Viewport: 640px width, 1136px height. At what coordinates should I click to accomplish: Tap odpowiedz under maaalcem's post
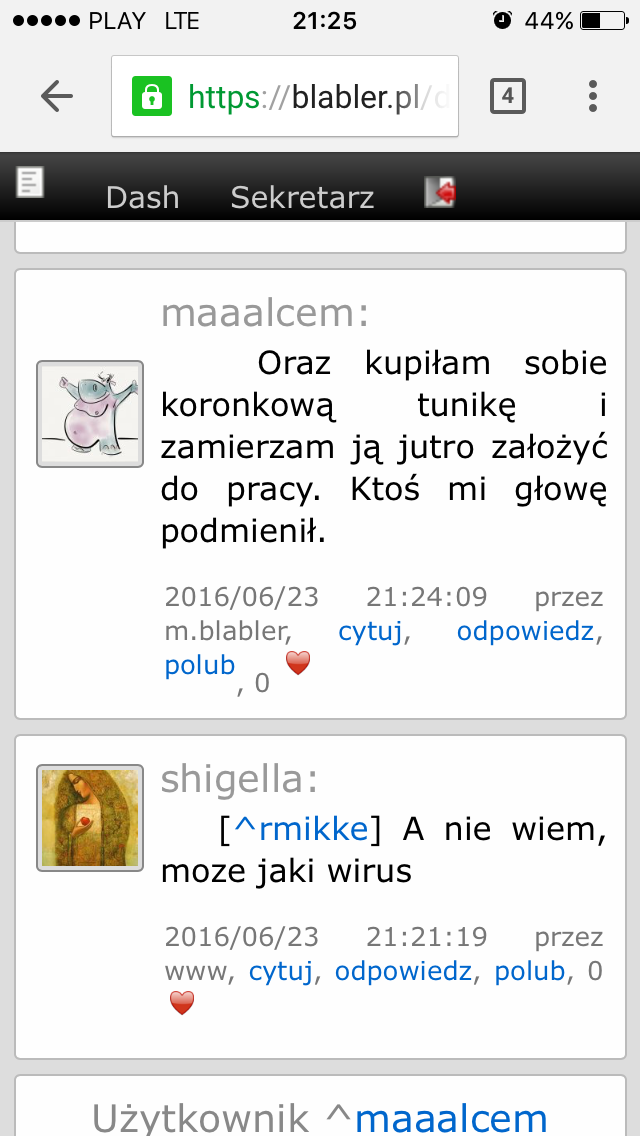pyautogui.click(x=525, y=631)
